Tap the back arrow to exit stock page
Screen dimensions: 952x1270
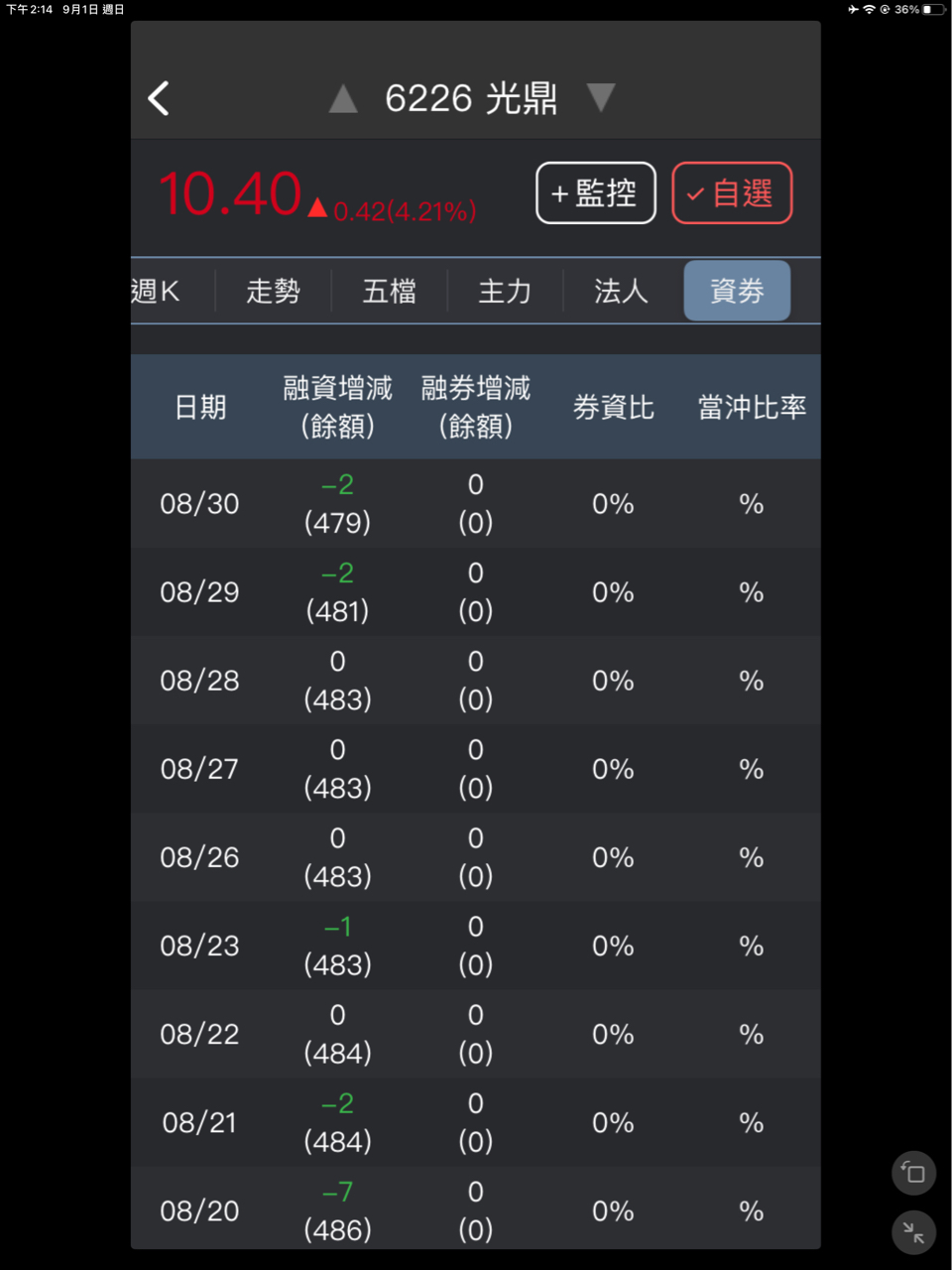pyautogui.click(x=159, y=98)
